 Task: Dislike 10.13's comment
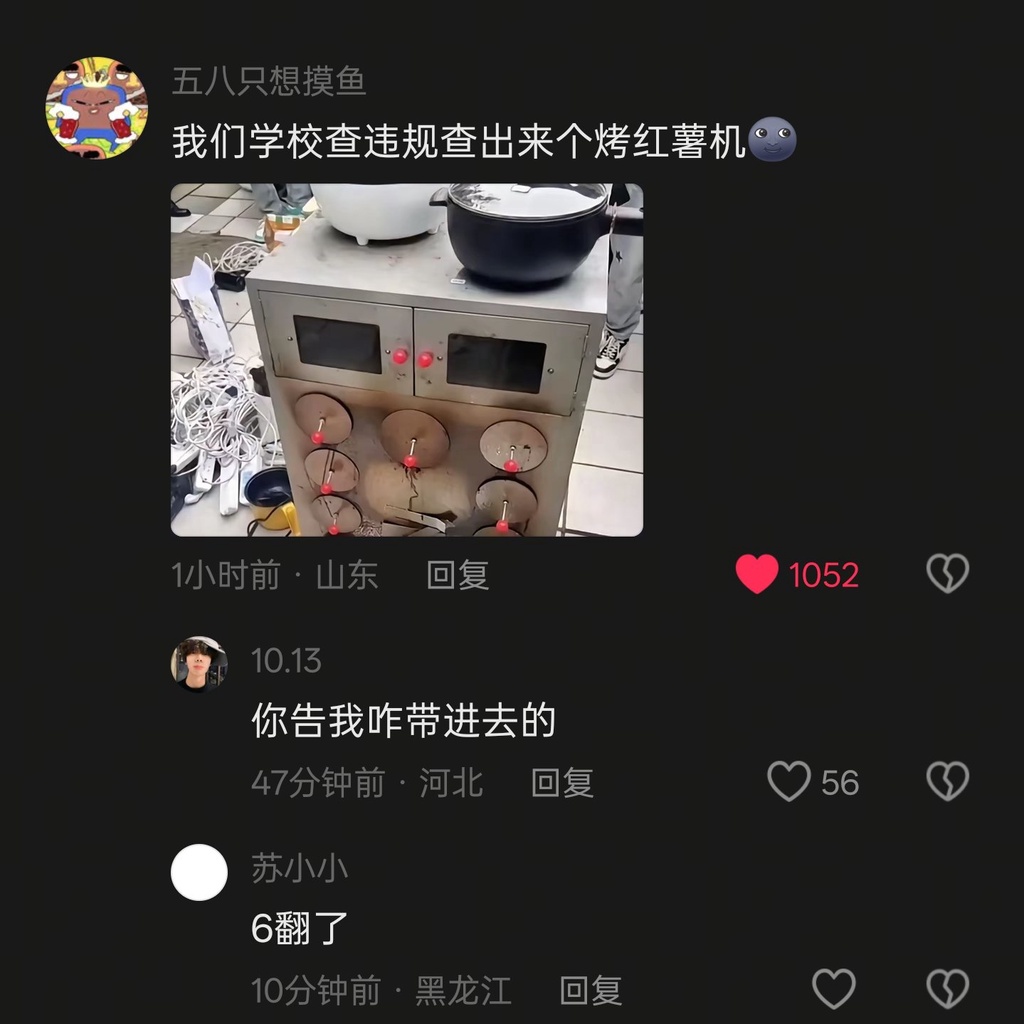click(947, 782)
